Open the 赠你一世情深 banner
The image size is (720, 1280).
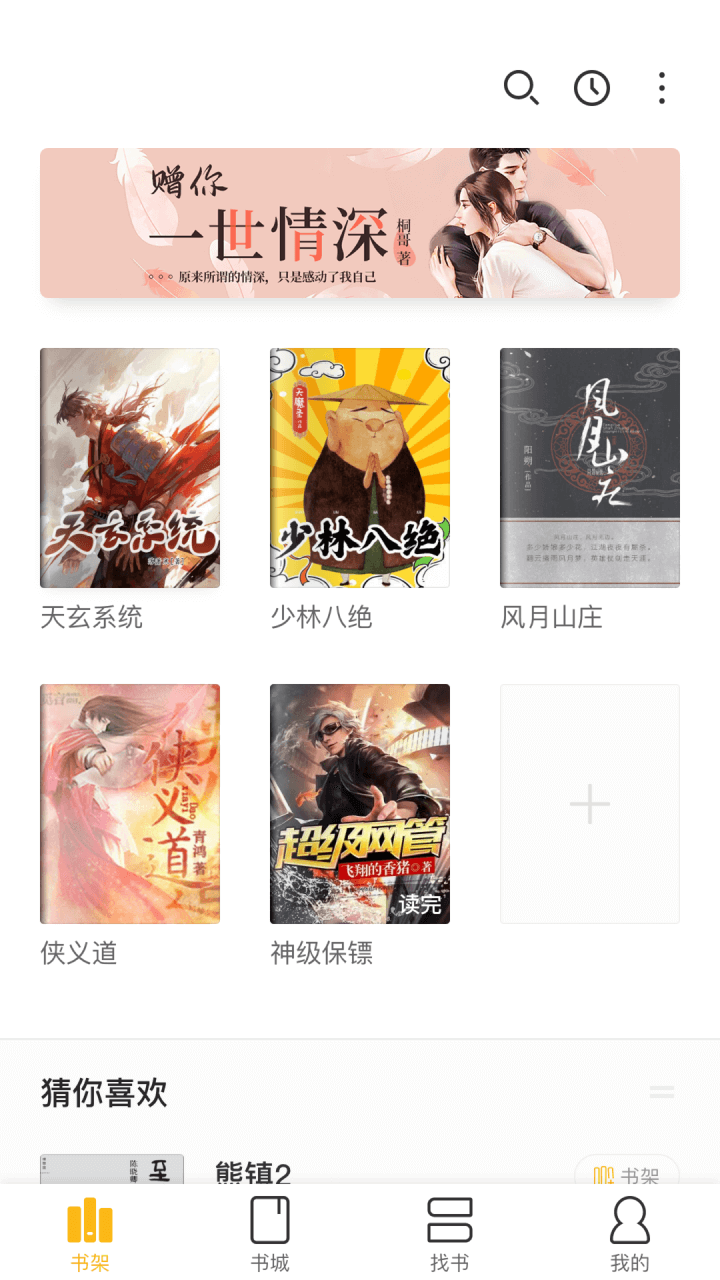point(360,223)
